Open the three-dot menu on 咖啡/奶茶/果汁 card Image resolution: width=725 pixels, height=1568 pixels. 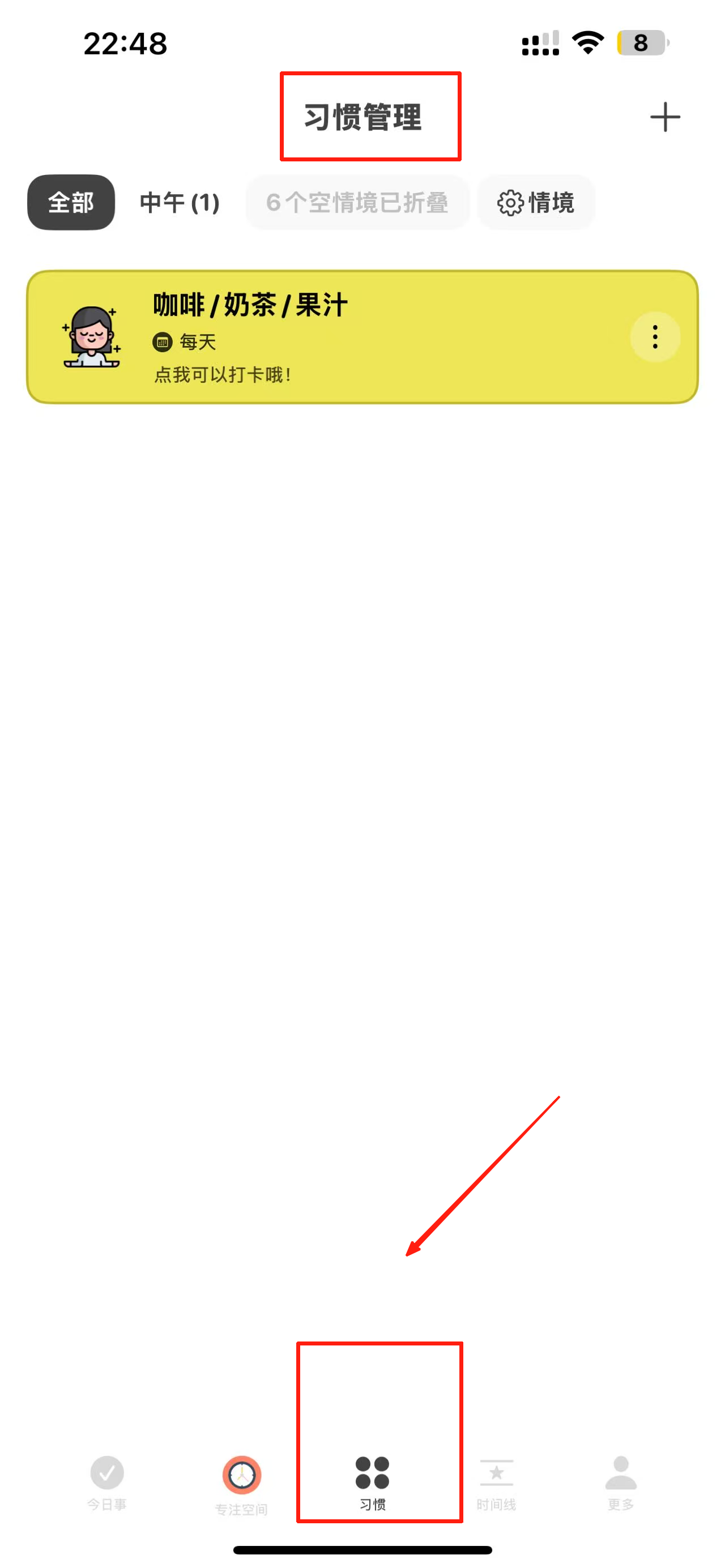pos(655,337)
